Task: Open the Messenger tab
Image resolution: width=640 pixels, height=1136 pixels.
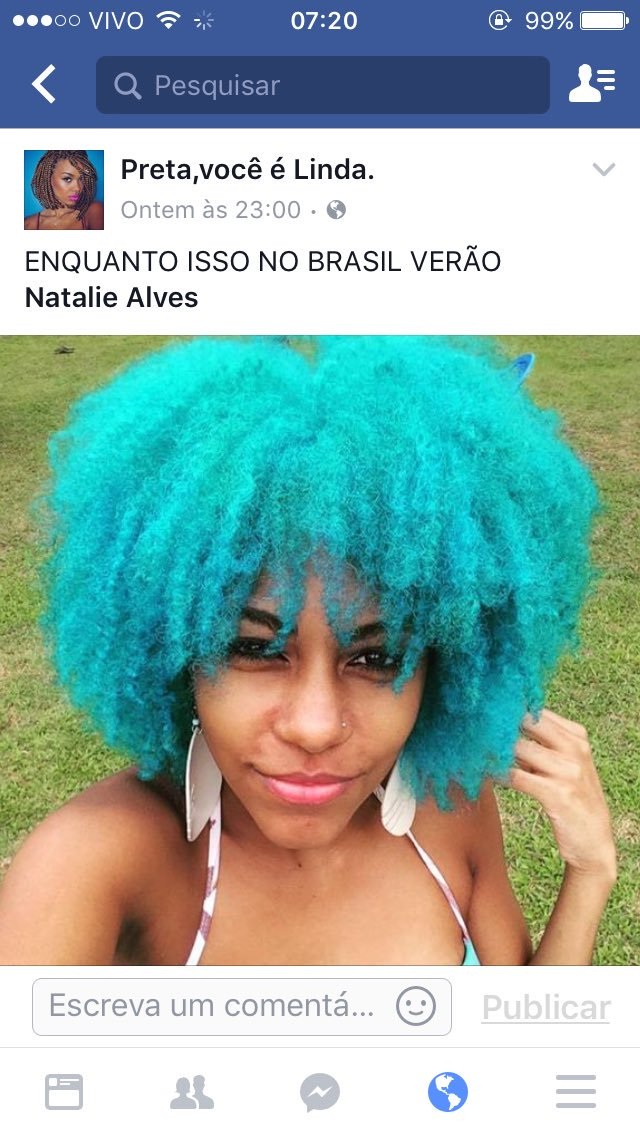Action: click(x=320, y=1092)
